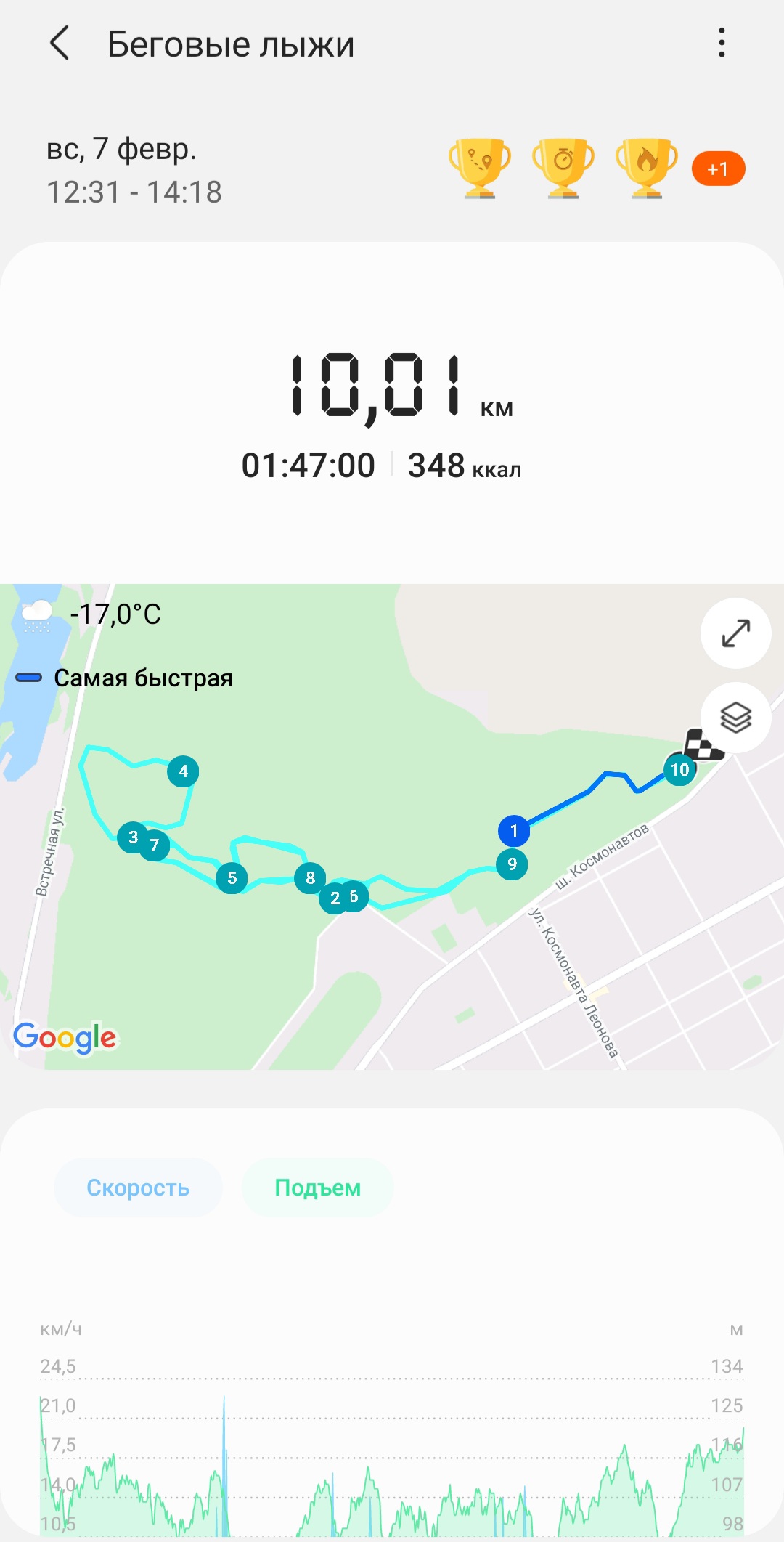The width and height of the screenshot is (784, 1542).
Task: Go back from Беговые лыжи screen
Action: pos(60,44)
